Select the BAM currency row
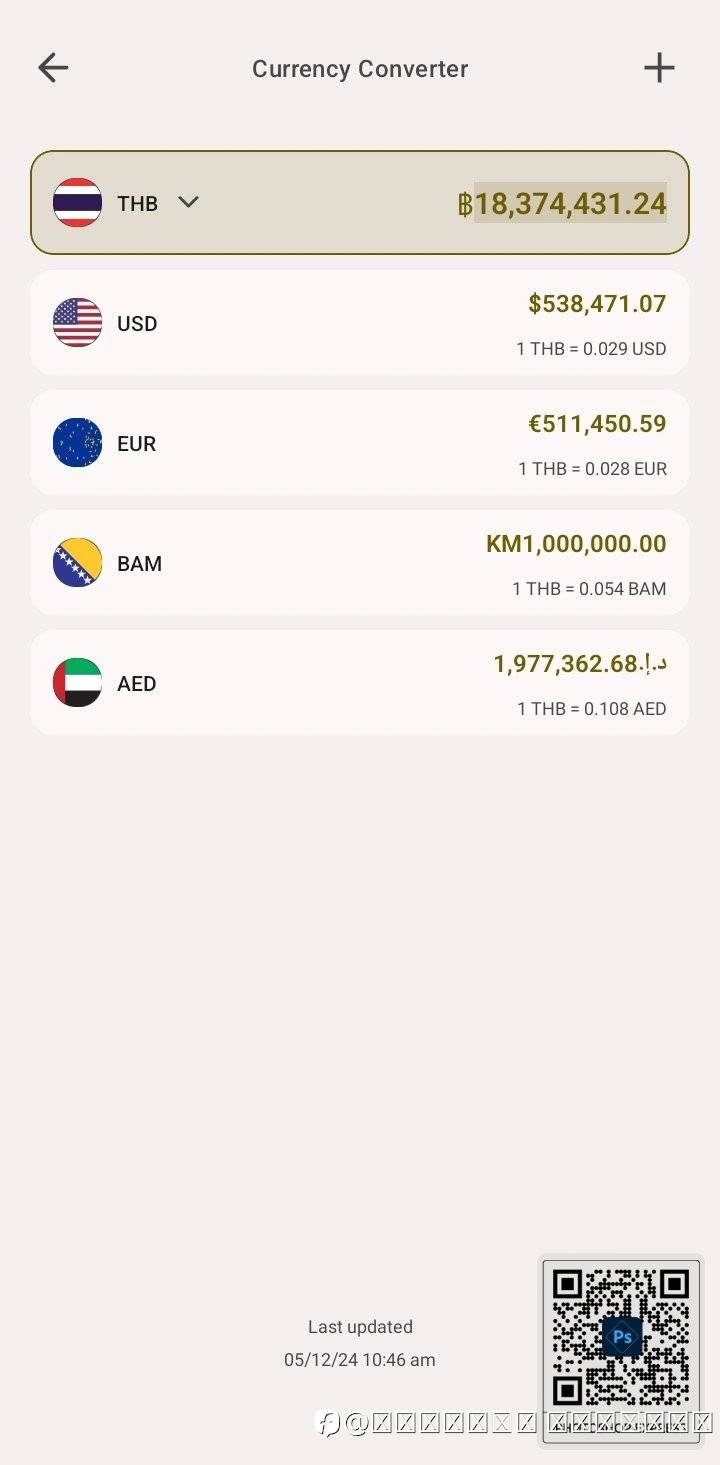 (x=360, y=563)
